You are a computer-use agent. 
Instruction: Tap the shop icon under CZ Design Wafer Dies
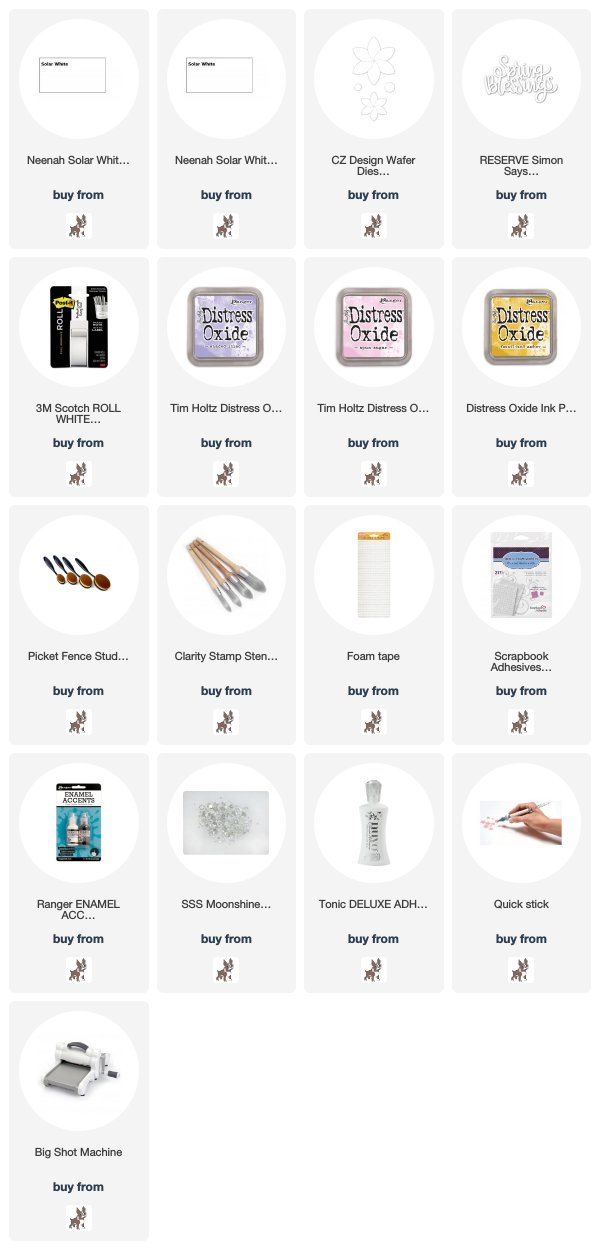coord(373,225)
